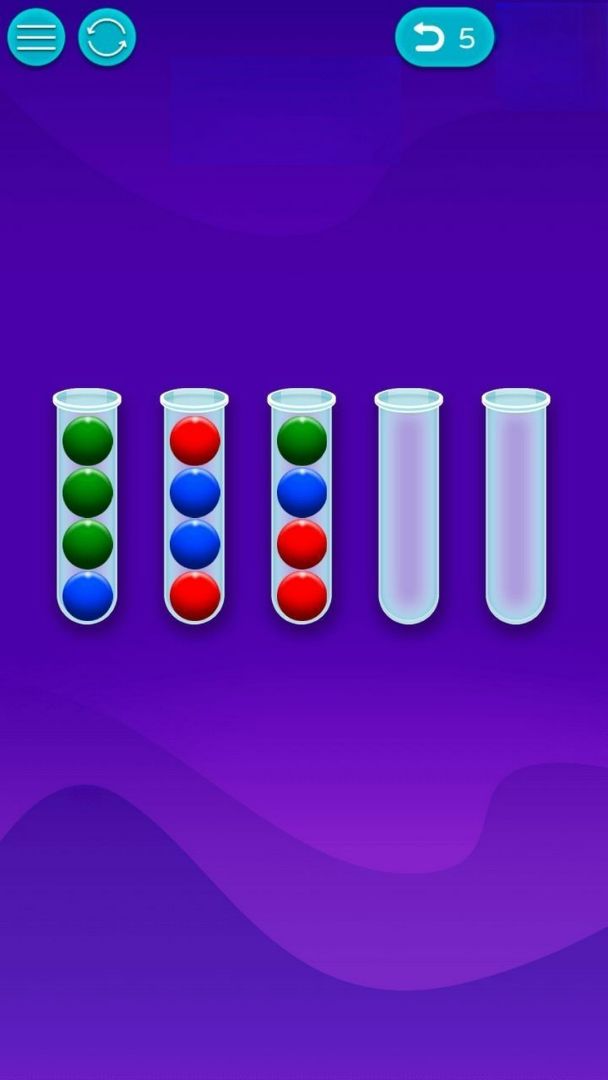Open the hamburger menu
Viewport: 608px width, 1080px height.
(x=36, y=38)
